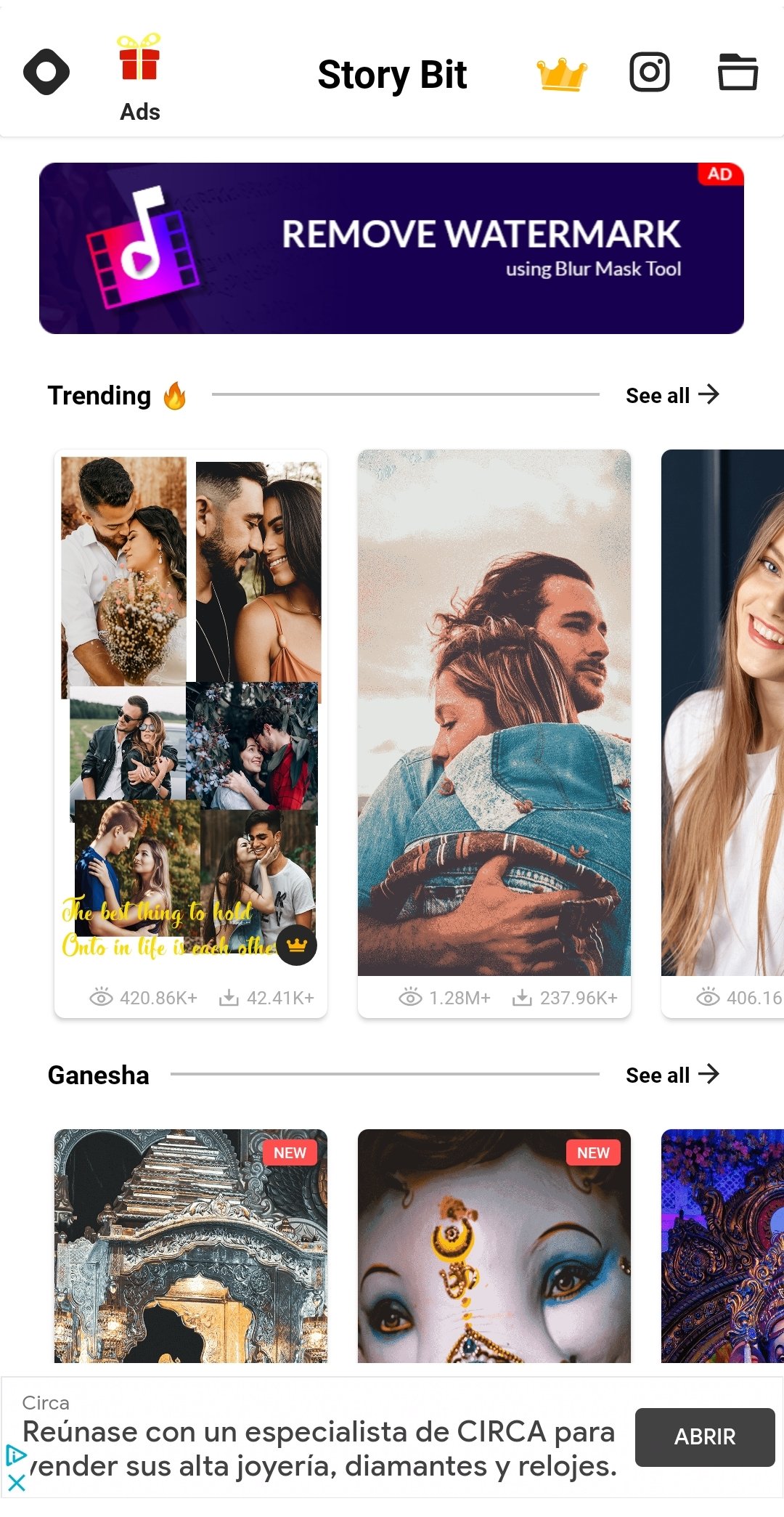See all Ganesha templates

click(672, 1075)
